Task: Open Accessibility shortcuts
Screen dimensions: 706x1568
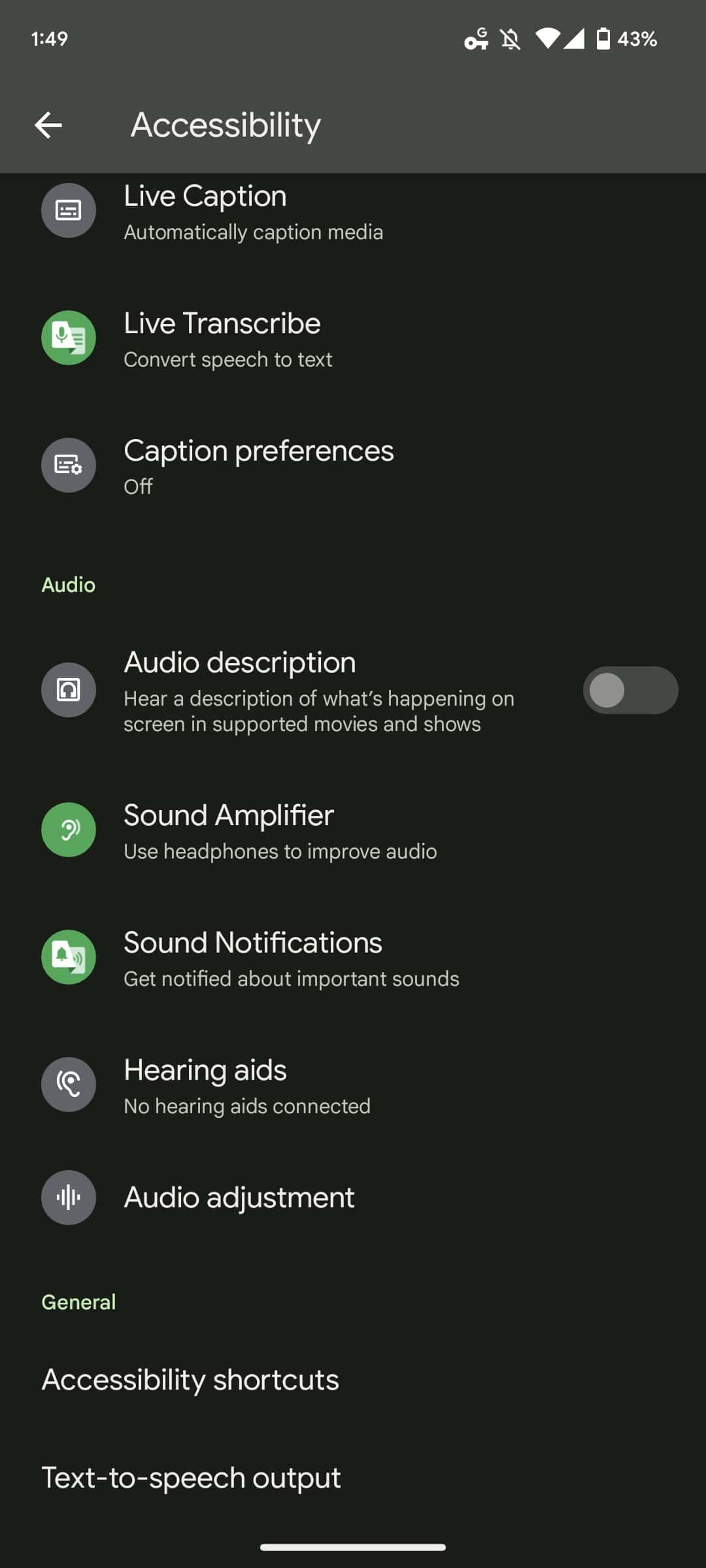Action: tap(190, 1380)
